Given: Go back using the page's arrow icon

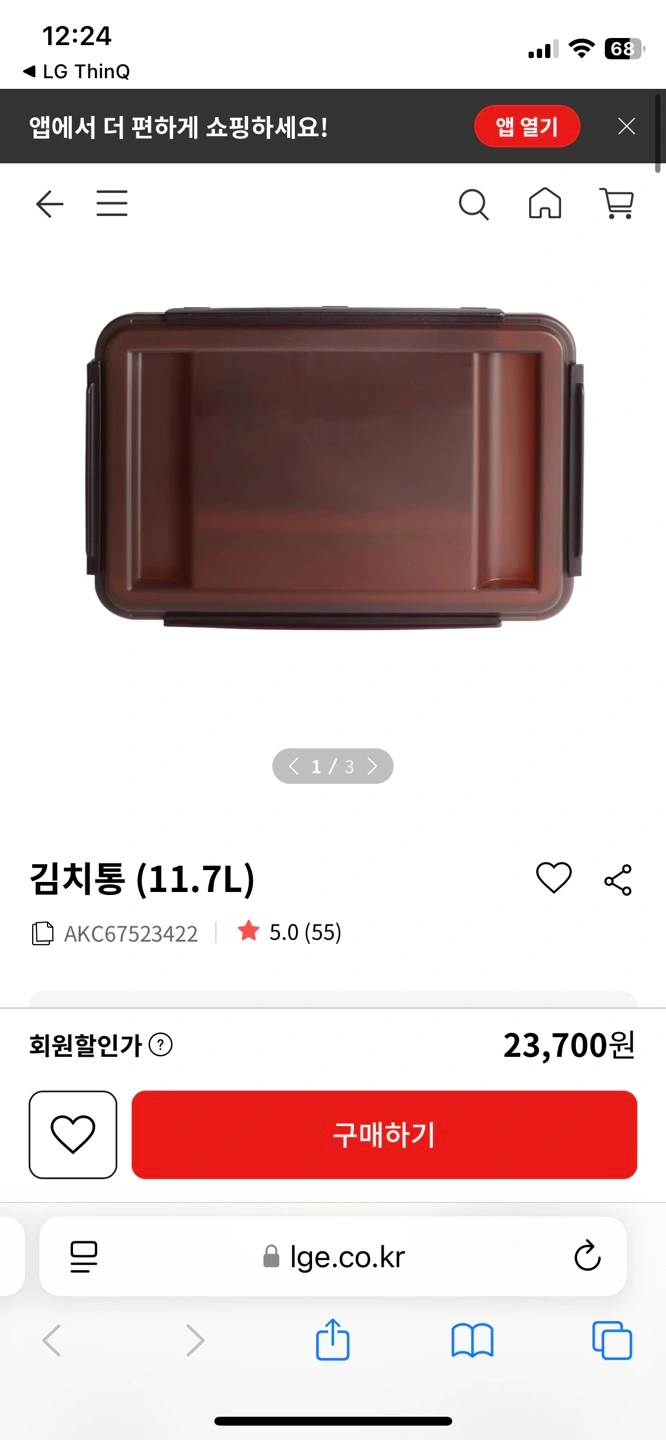Looking at the screenshot, I should tap(49, 204).
